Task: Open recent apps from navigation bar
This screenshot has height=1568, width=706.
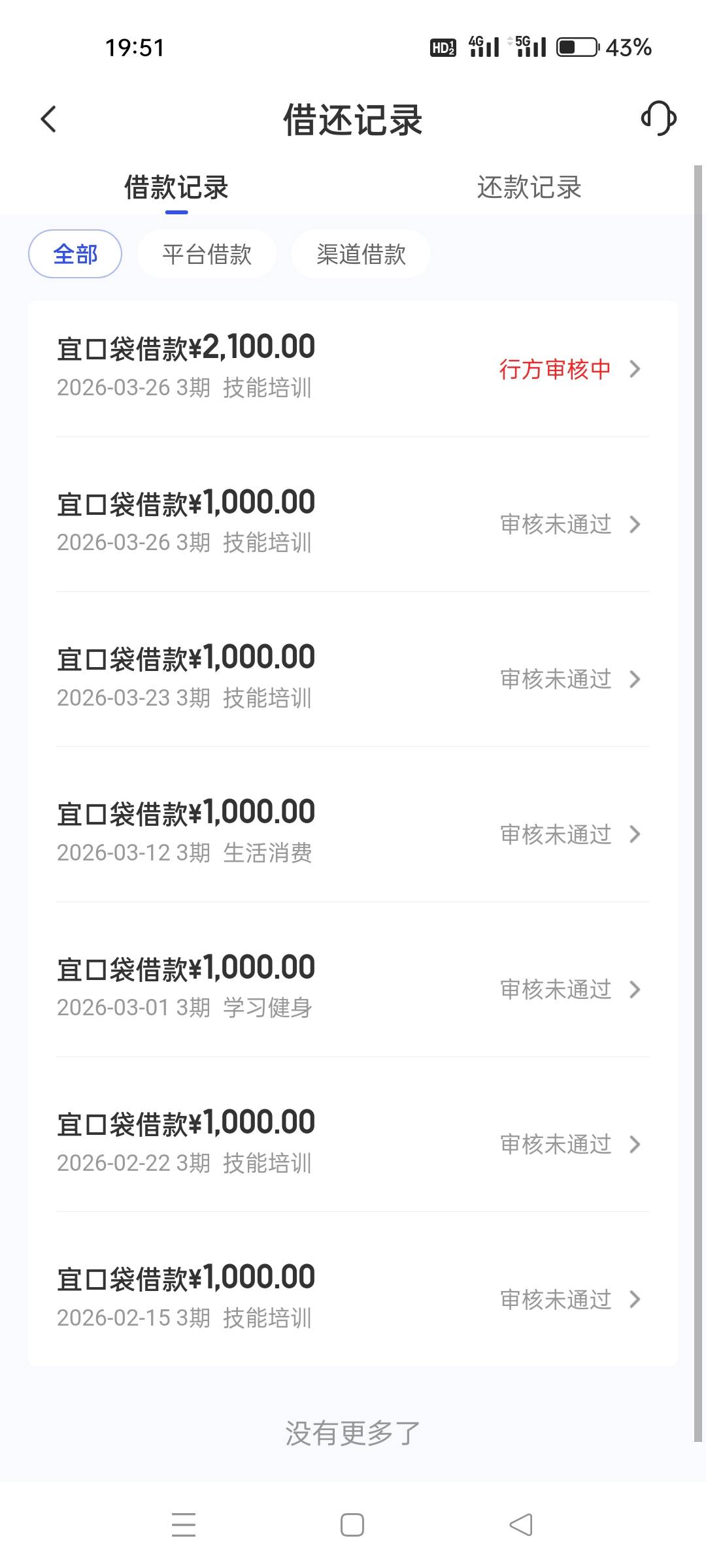Action: click(184, 1525)
